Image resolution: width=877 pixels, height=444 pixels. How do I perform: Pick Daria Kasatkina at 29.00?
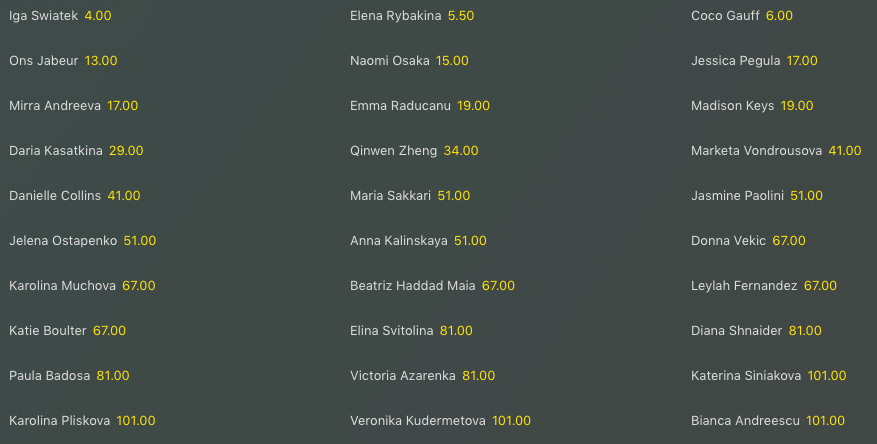[x=126, y=151]
